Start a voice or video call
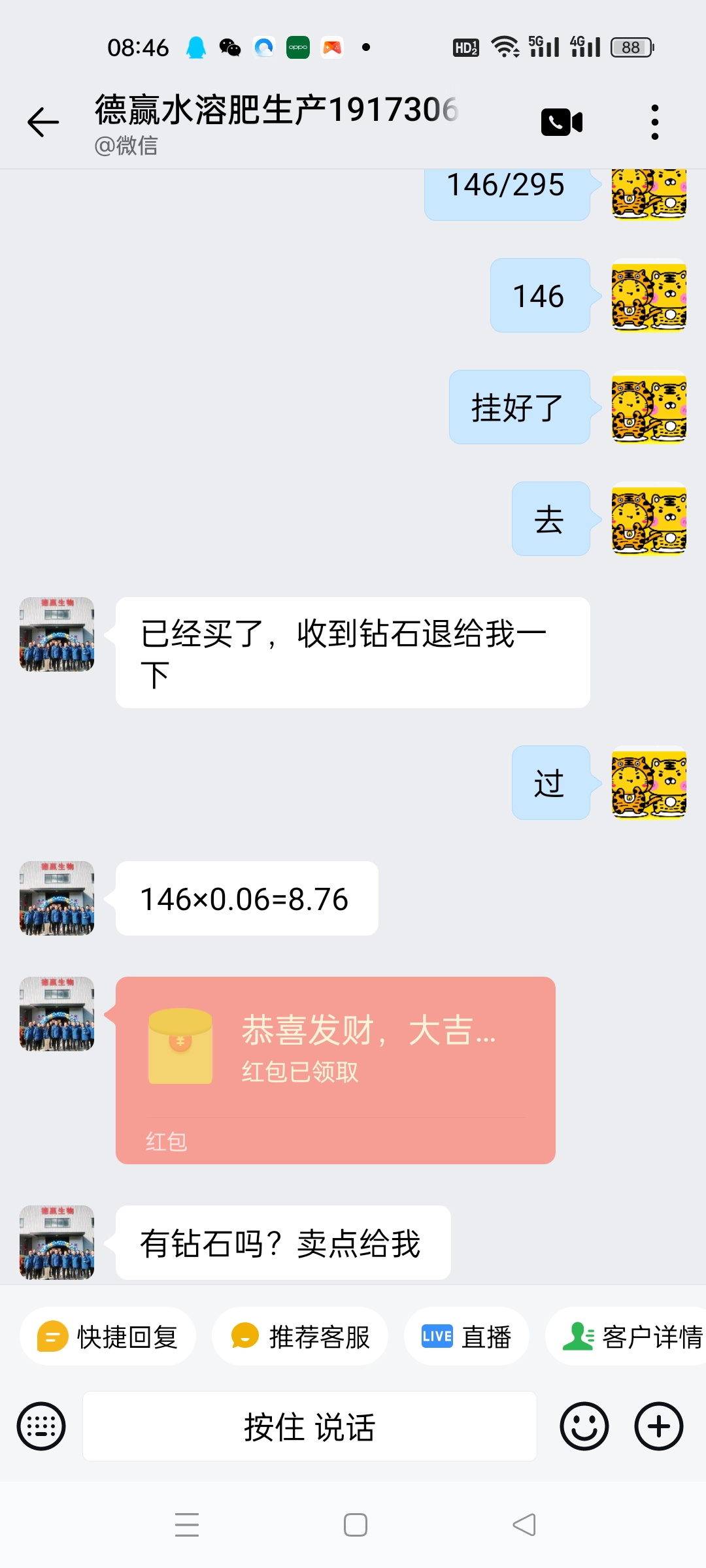The width and height of the screenshot is (706, 1568). [x=562, y=122]
